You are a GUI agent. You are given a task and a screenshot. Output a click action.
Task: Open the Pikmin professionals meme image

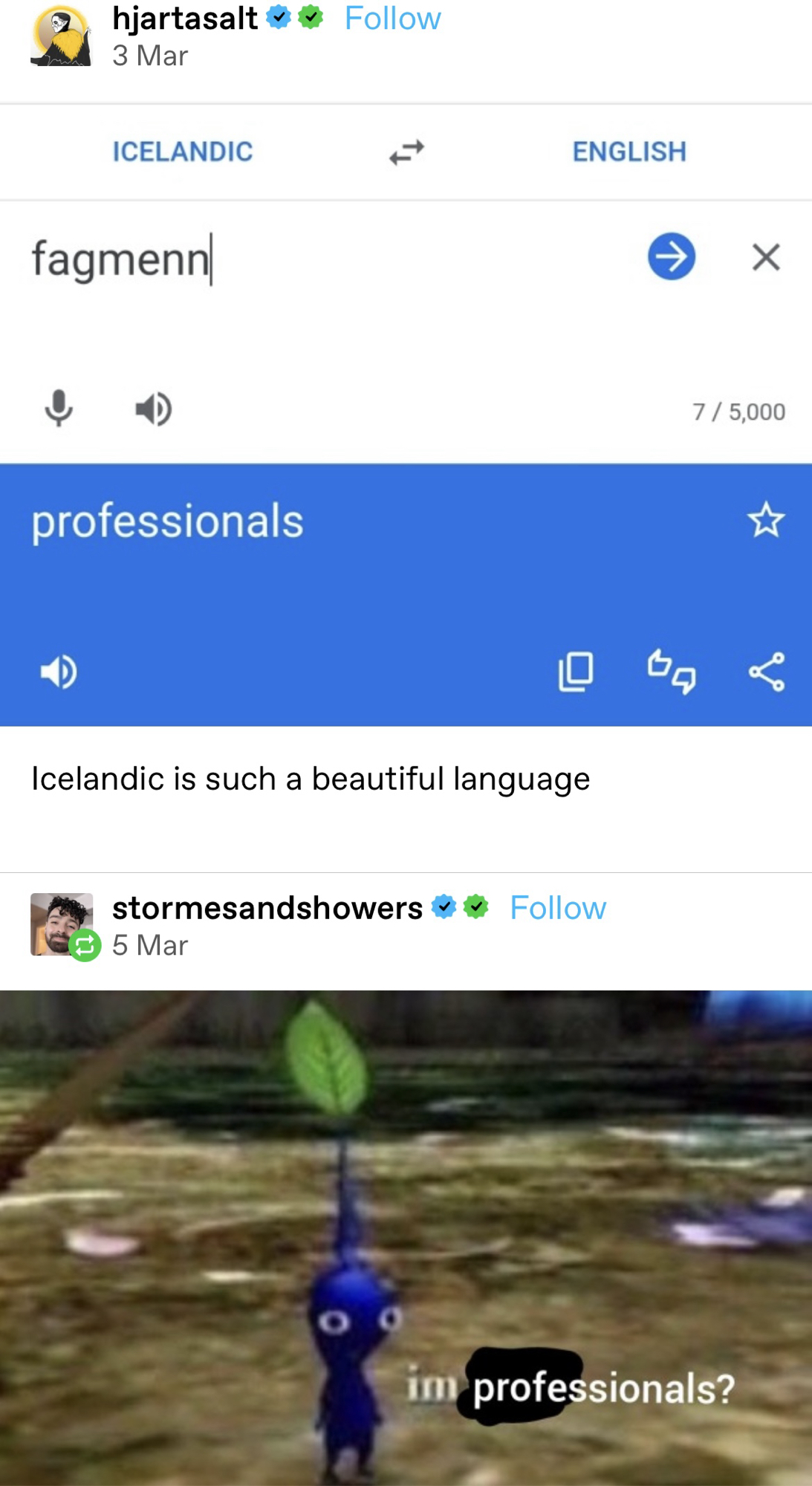(406, 1237)
